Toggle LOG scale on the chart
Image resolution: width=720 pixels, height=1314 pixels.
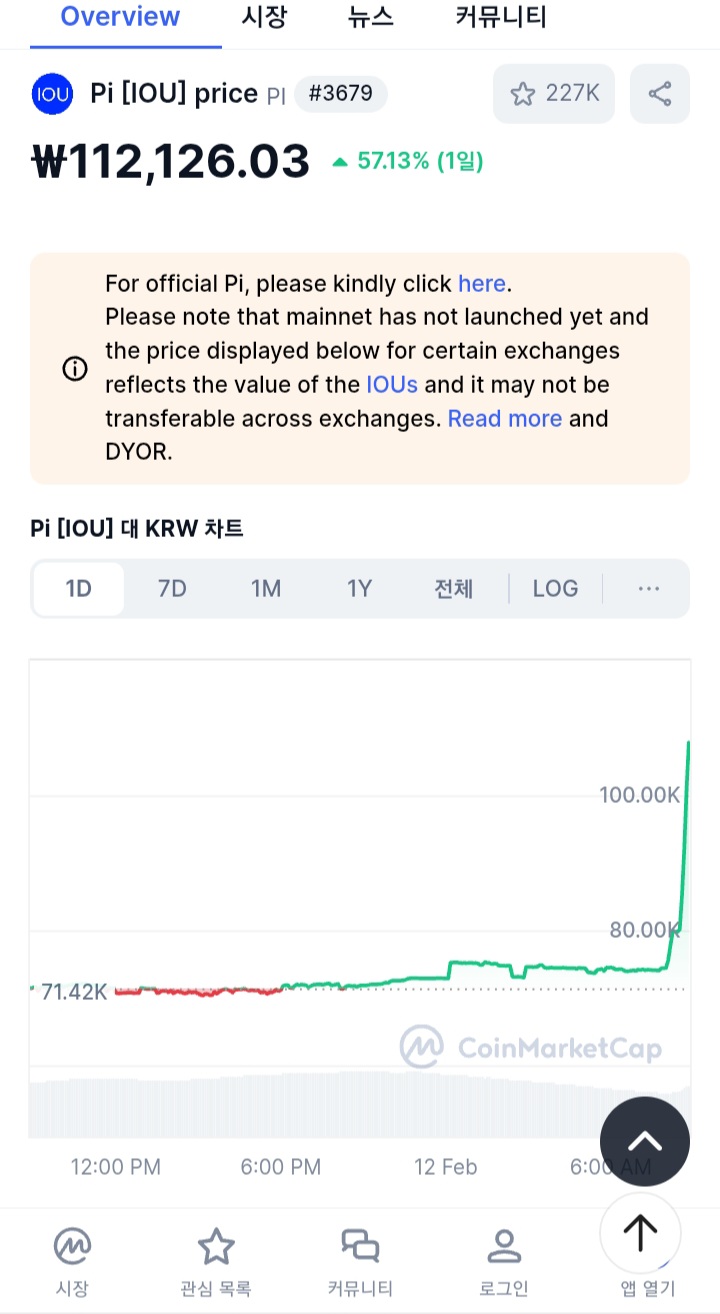pyautogui.click(x=555, y=589)
